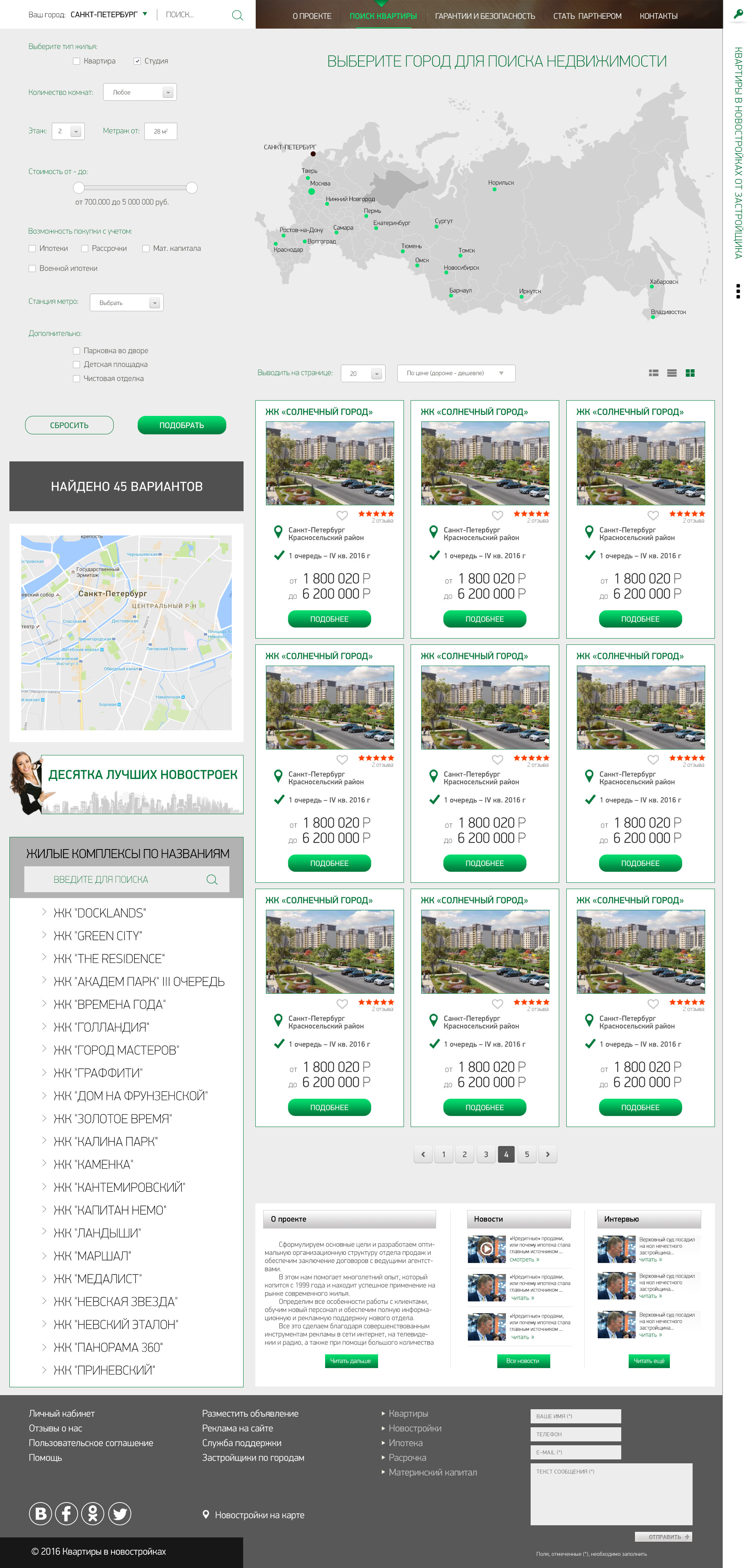Enable the Ипотеки purchase option
Image resolution: width=753 pixels, height=1568 pixels.
point(32,249)
